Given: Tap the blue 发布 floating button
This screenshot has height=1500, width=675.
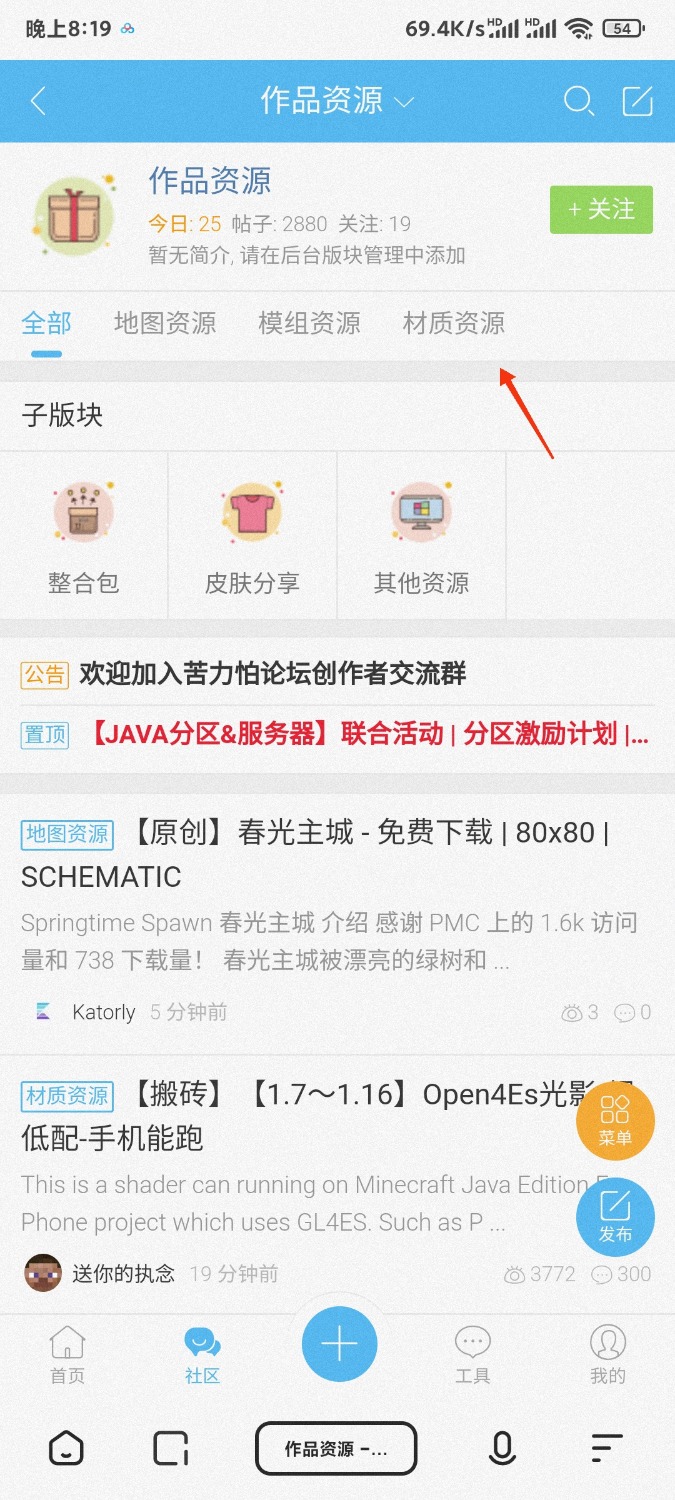Looking at the screenshot, I should [615, 1217].
